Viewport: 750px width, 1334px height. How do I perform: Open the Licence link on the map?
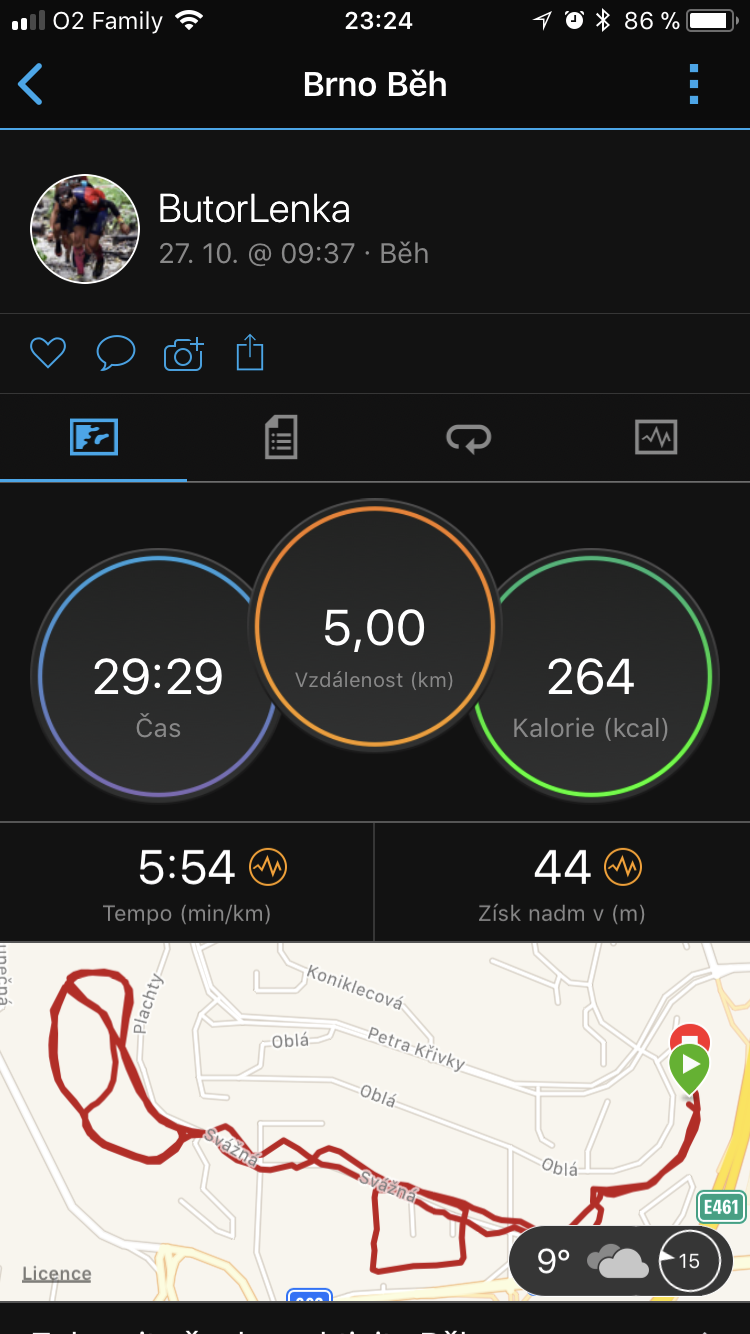[x=57, y=1274]
